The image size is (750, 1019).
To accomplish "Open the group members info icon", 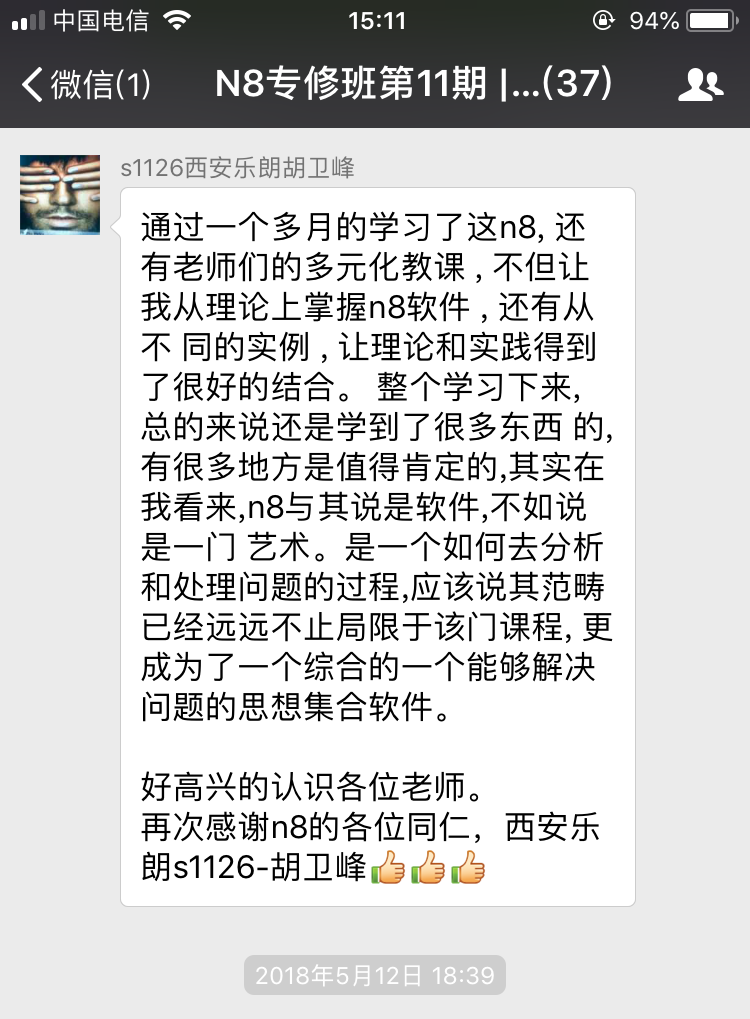I will tap(700, 86).
